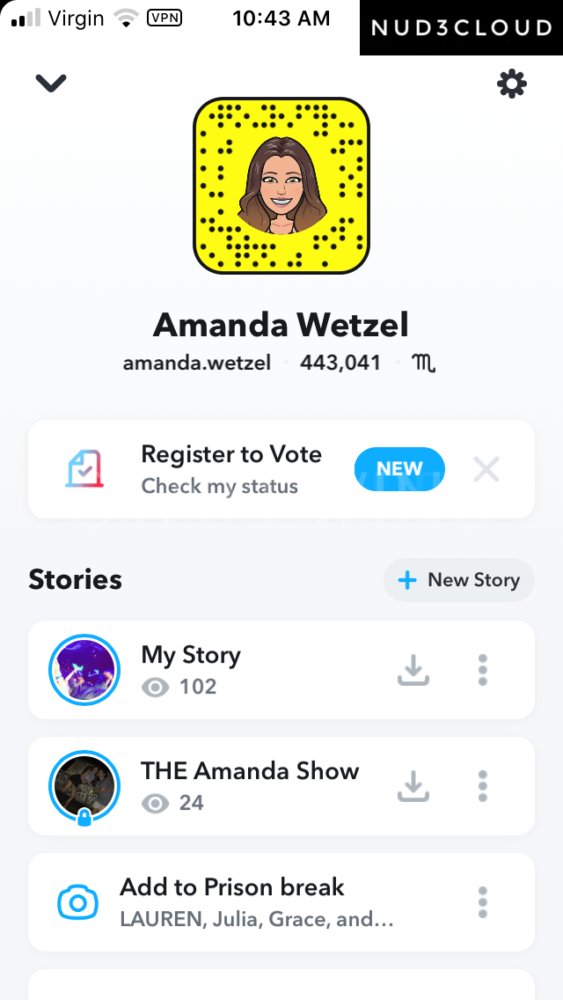
Task: View THE Amanda Show story
Action: (281, 786)
